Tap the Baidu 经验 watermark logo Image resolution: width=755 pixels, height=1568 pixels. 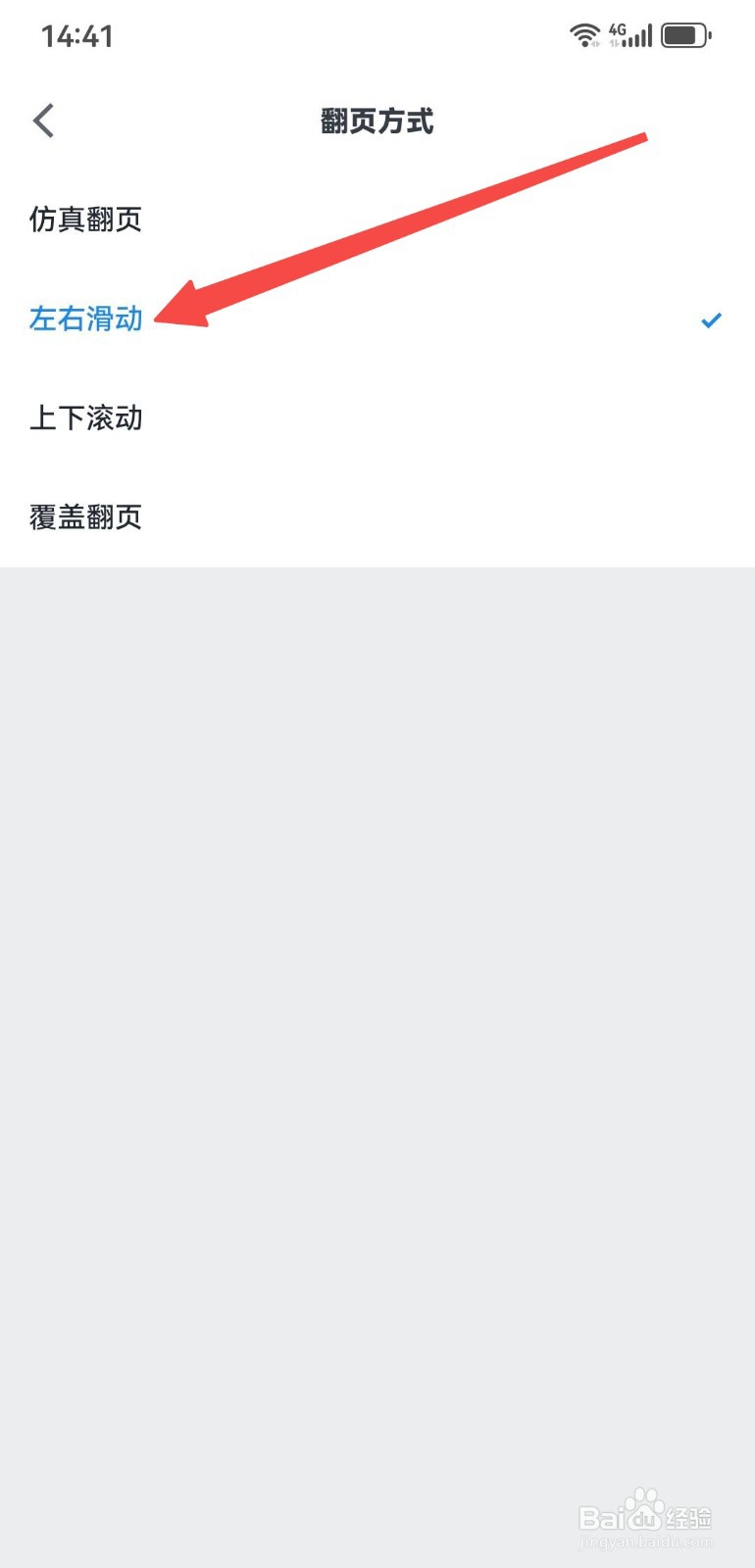pos(644,1517)
